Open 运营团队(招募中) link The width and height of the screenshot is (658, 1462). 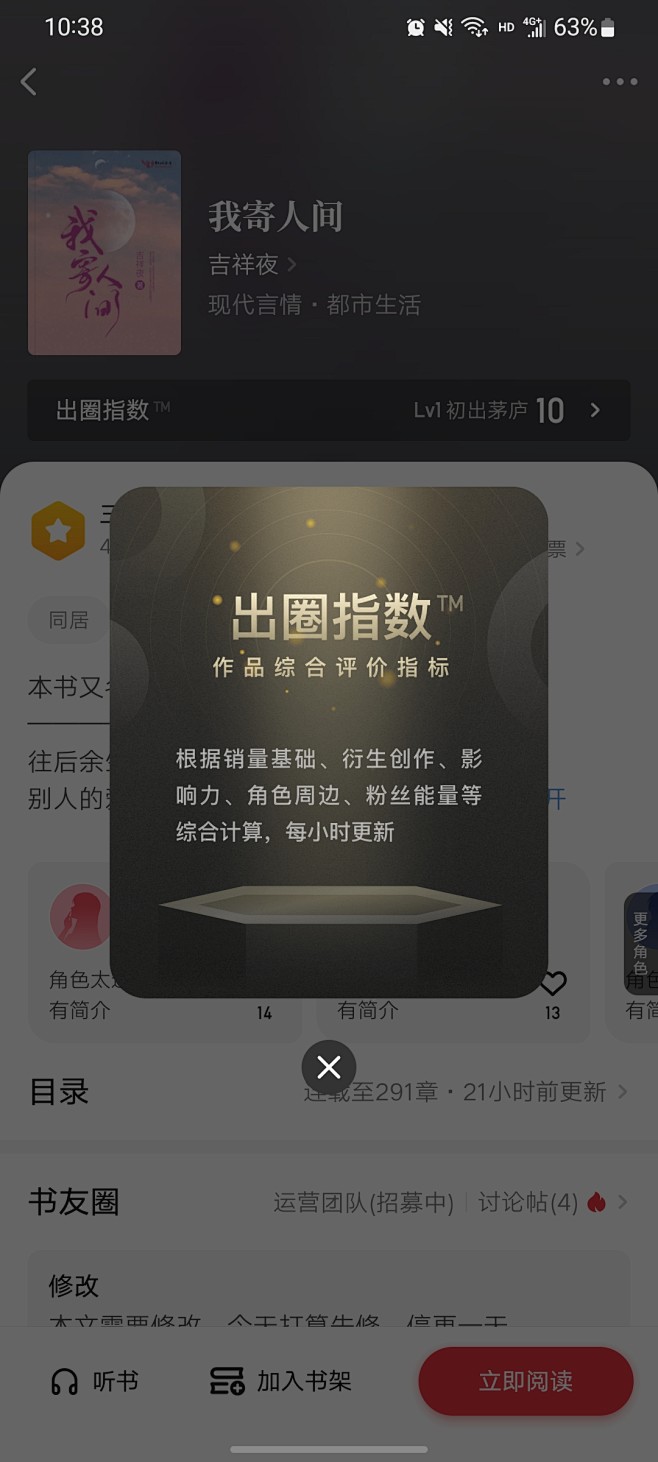364,1202
